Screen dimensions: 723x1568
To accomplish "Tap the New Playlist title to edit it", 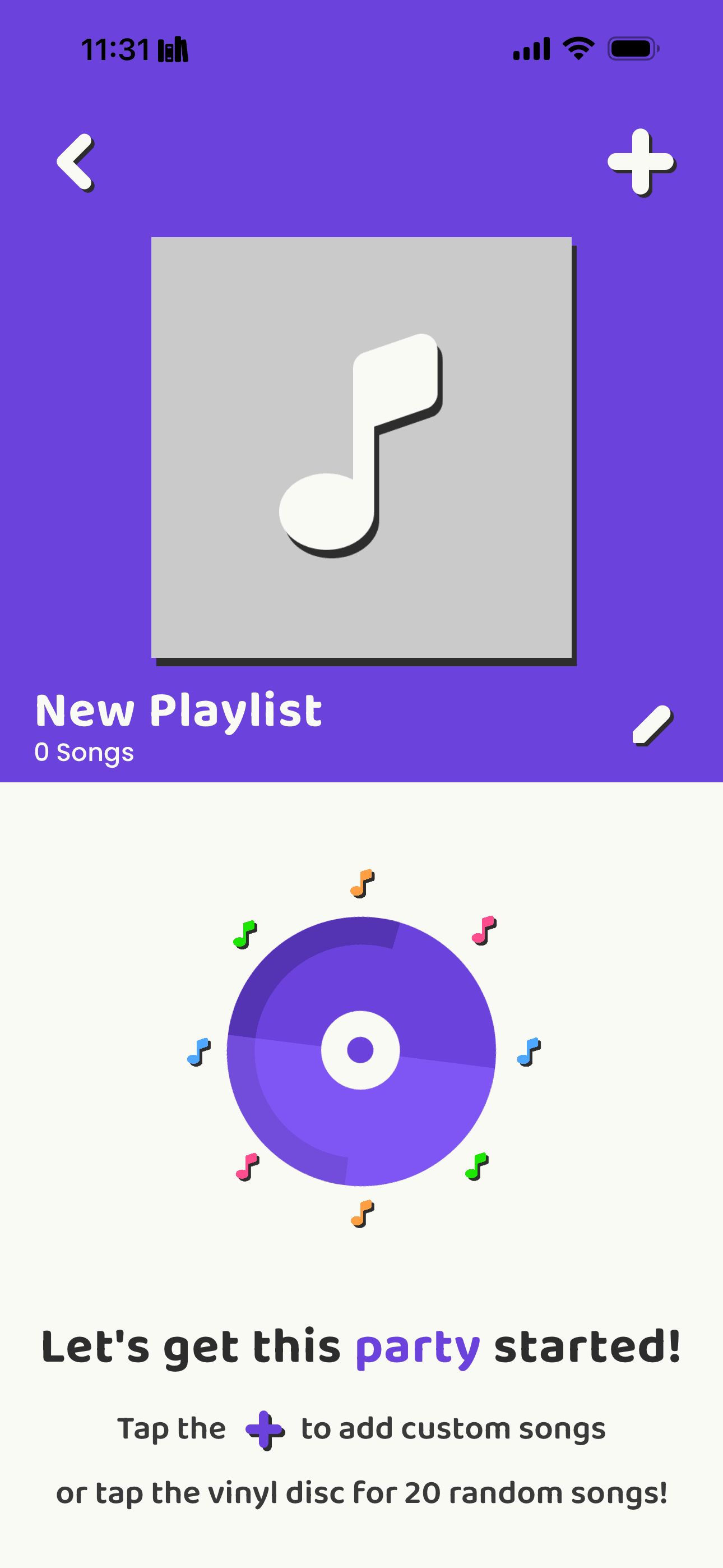I will pos(178,708).
